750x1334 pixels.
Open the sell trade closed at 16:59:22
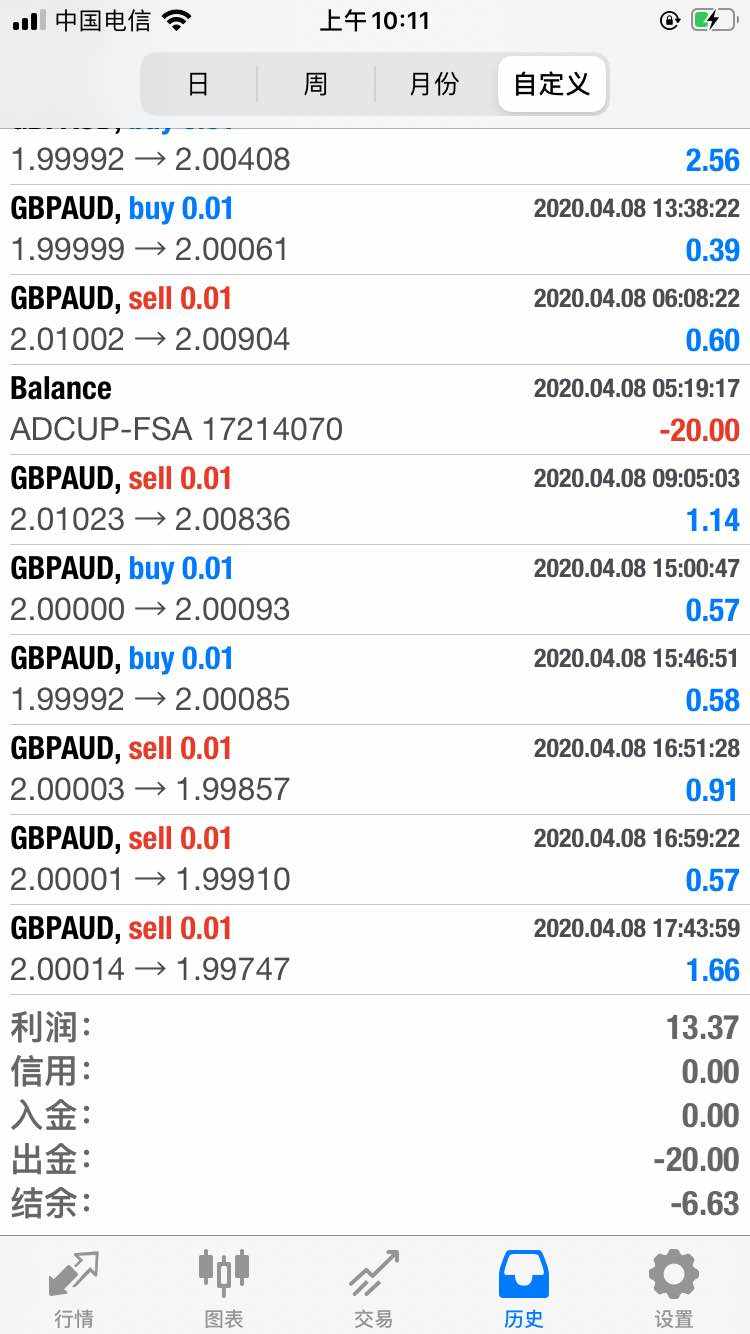[x=375, y=859]
